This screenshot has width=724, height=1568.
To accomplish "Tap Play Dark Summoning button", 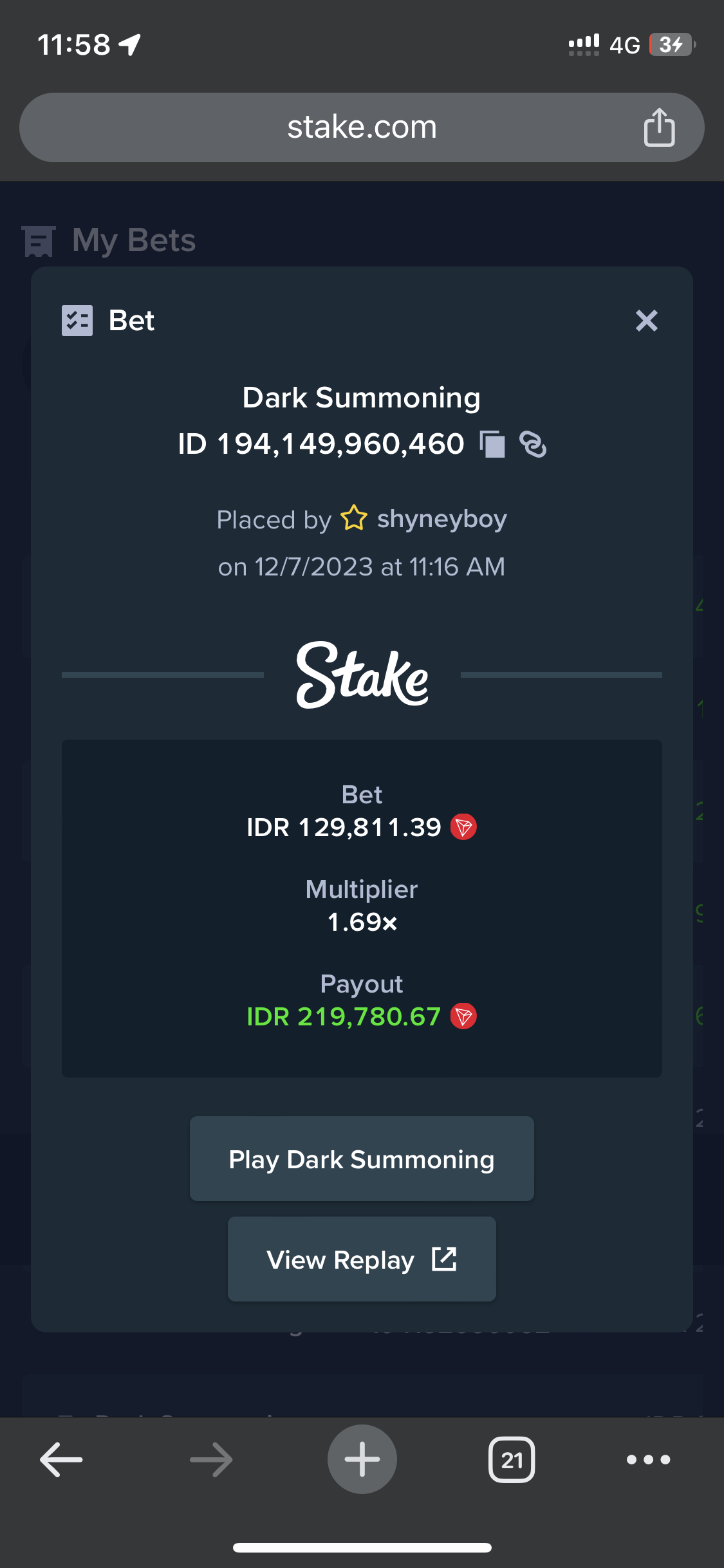I will point(362,1159).
